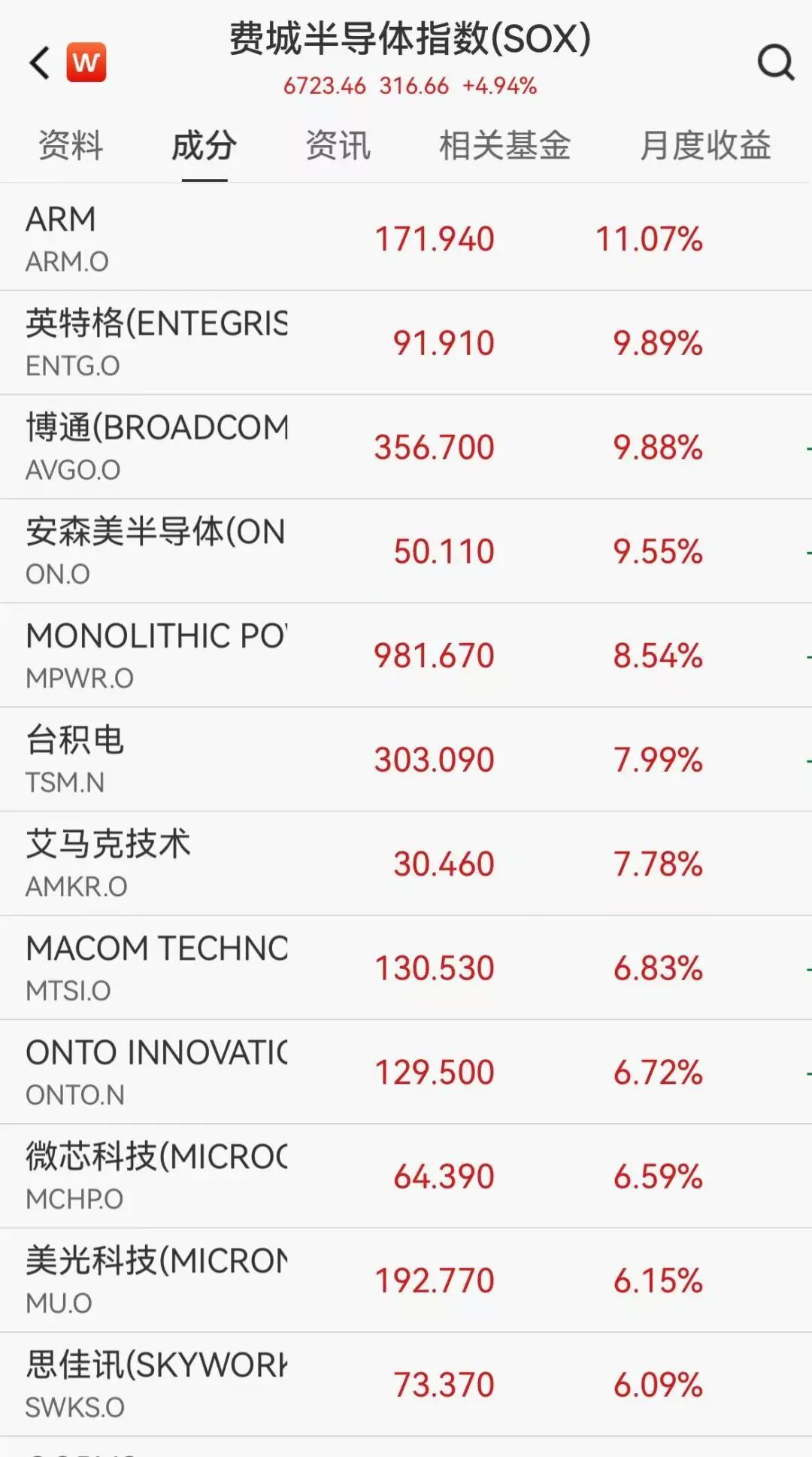Open the search magnifier
The width and height of the screenshot is (812, 1457).
pyautogui.click(x=775, y=62)
